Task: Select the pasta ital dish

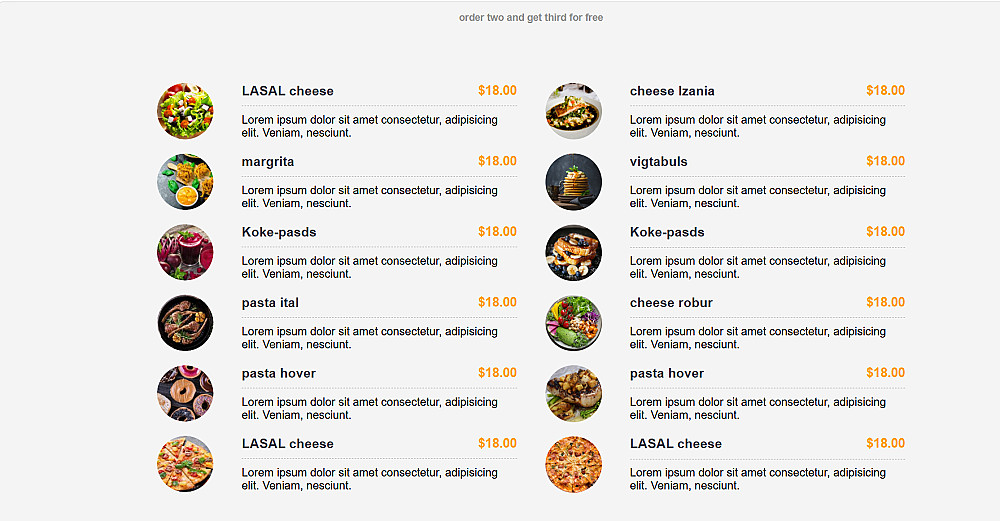Action: click(x=270, y=303)
